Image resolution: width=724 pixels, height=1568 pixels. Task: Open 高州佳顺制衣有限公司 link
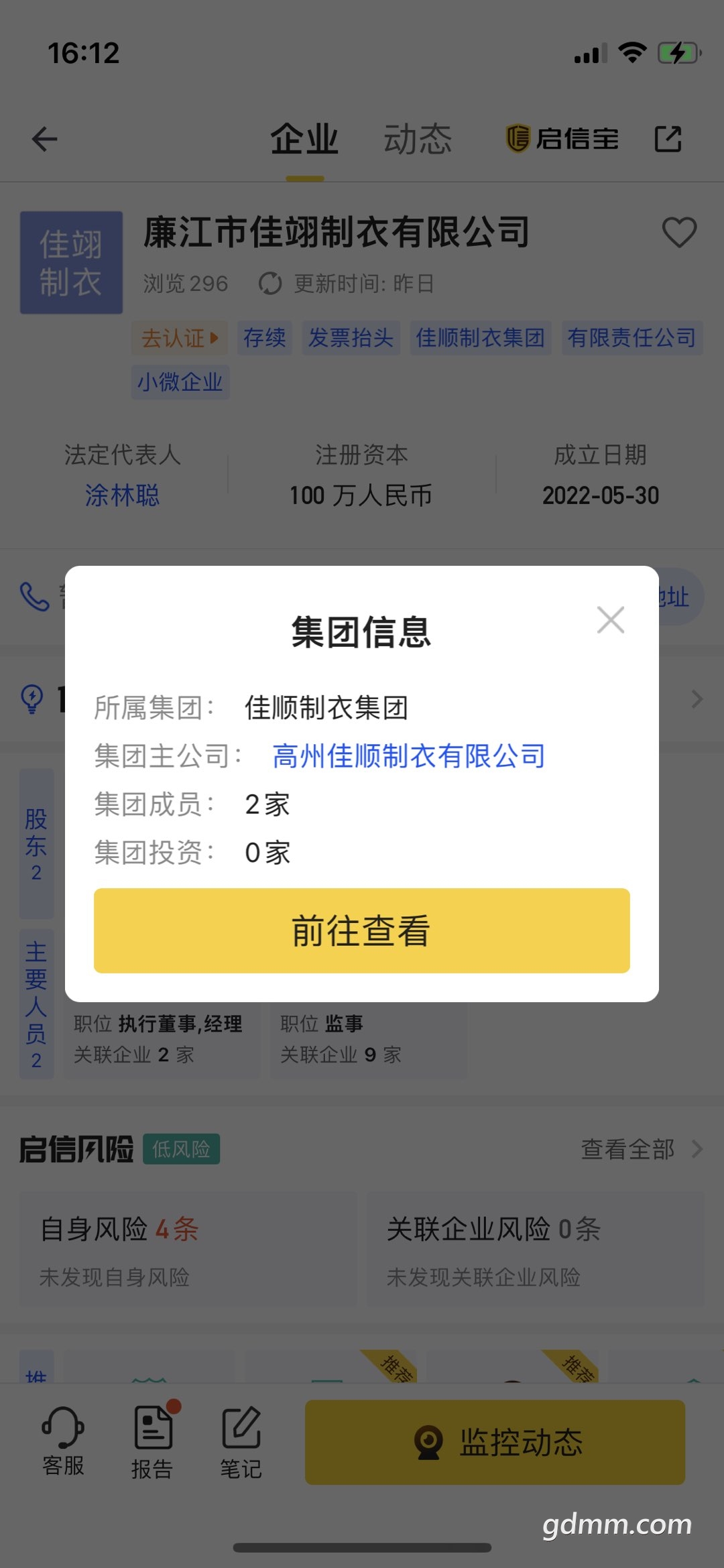408,756
